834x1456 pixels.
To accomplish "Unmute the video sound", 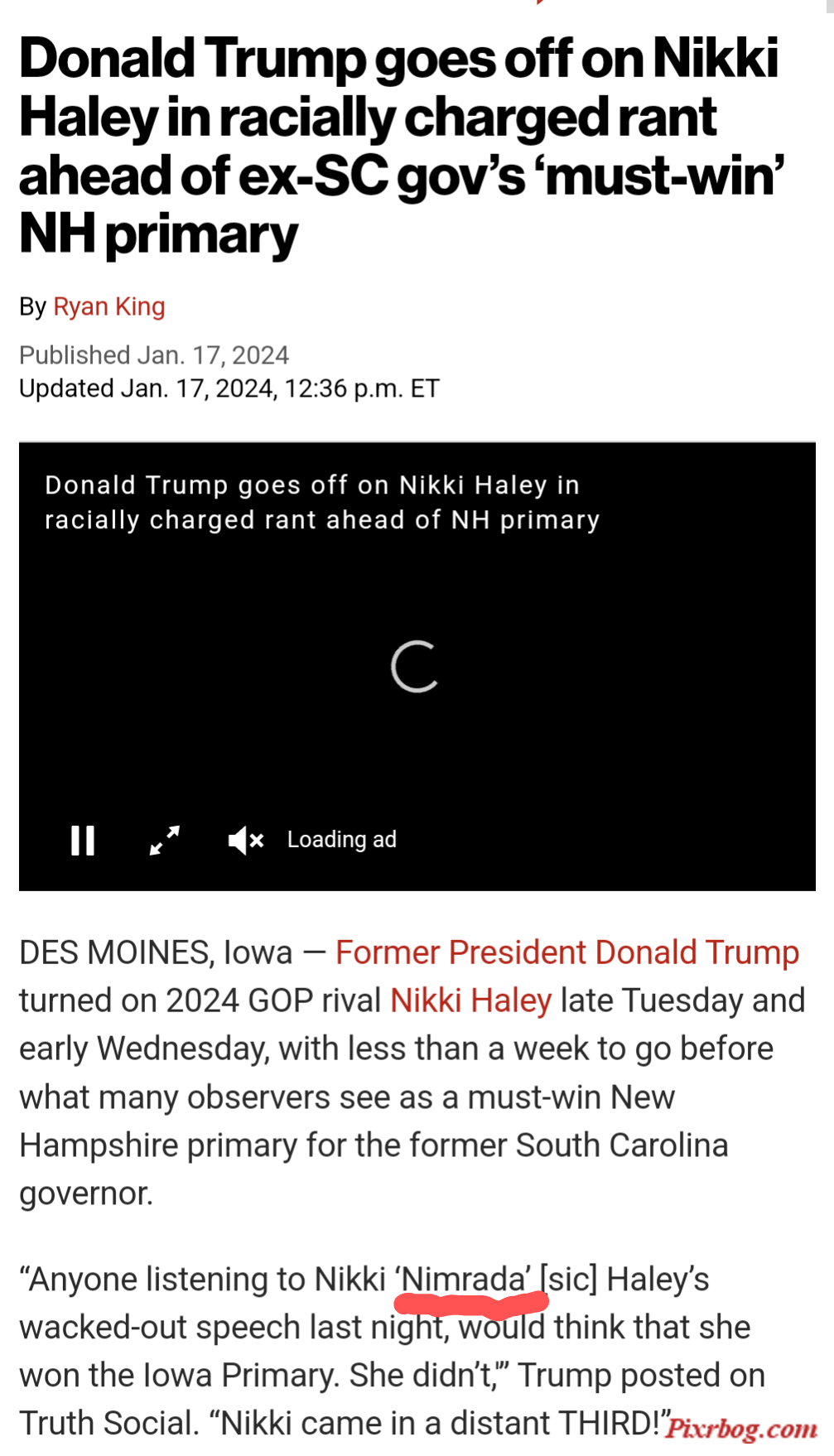I will pos(245,841).
